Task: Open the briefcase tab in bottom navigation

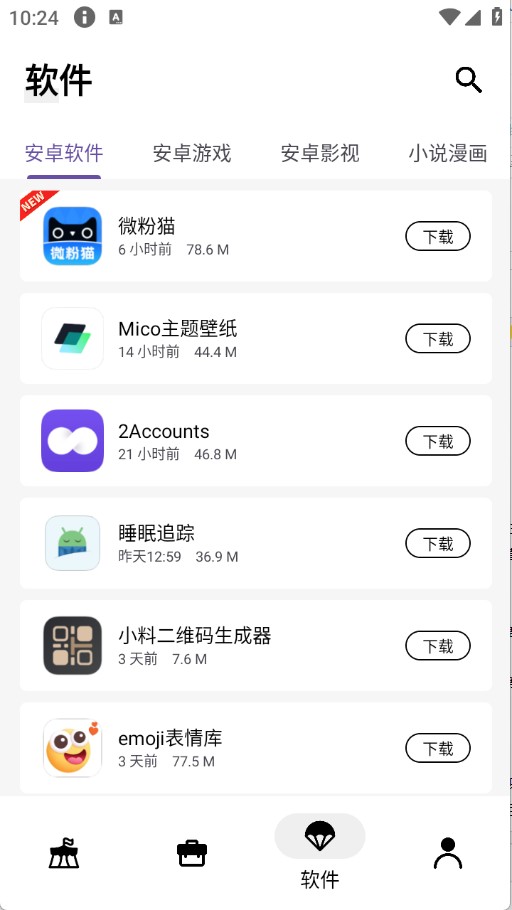Action: 192,853
